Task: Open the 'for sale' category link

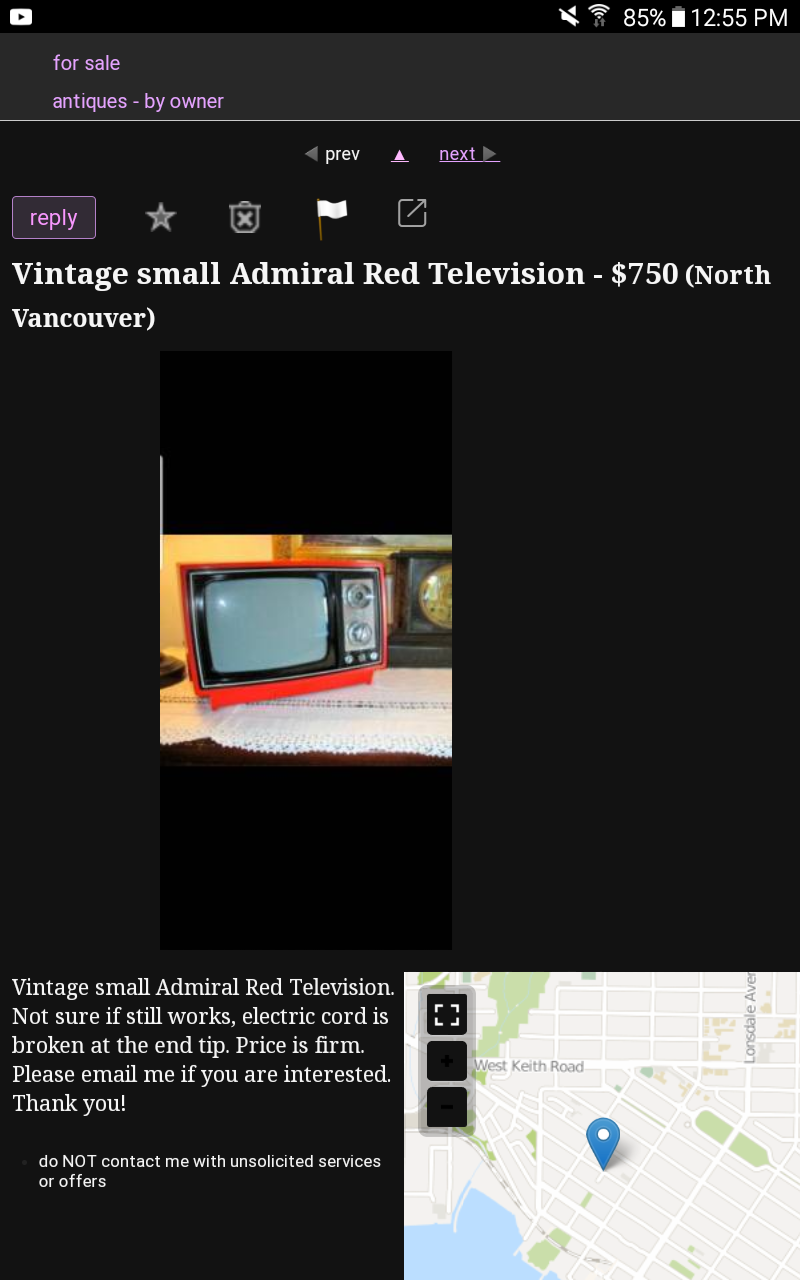Action: tap(86, 63)
